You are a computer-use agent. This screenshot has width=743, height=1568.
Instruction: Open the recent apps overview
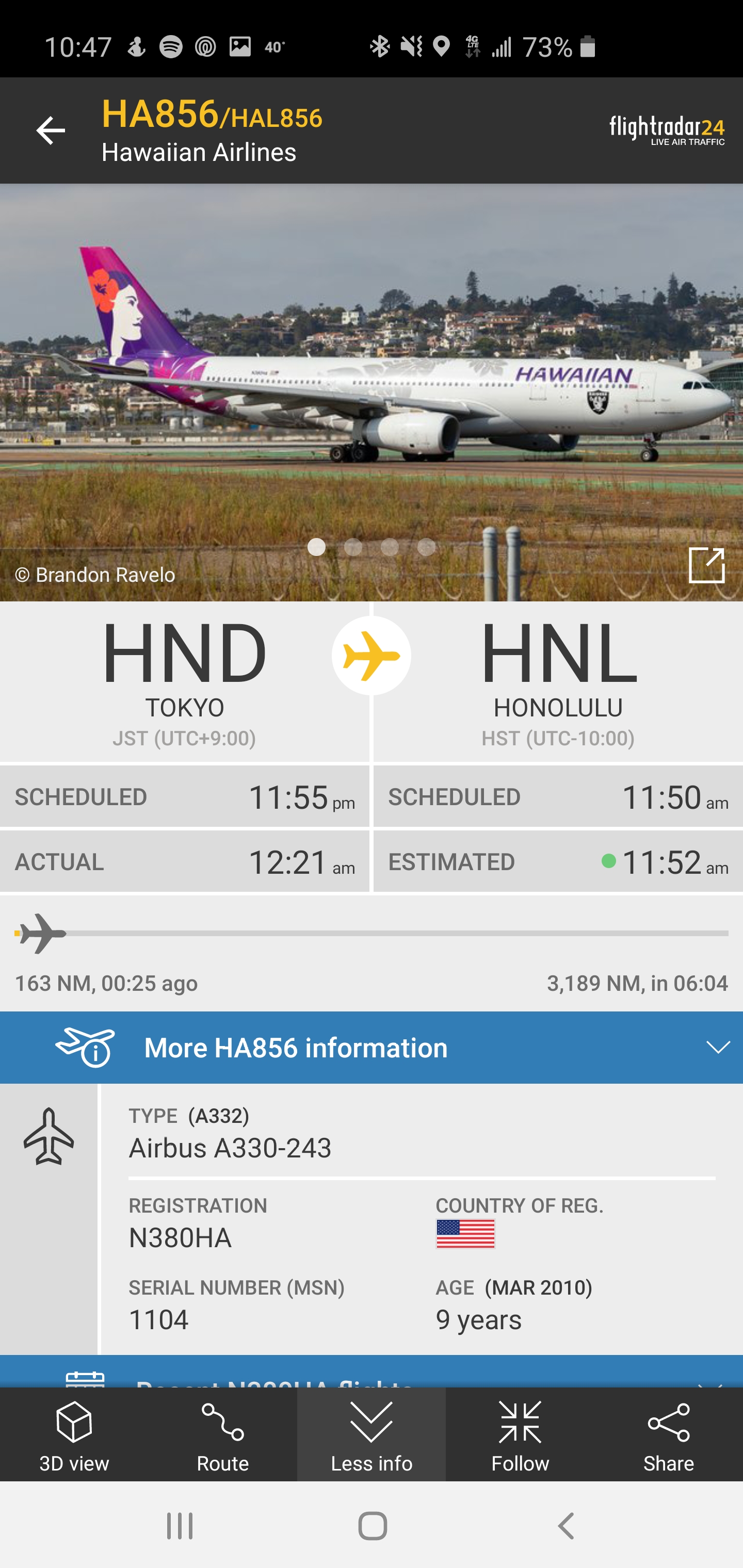pyautogui.click(x=180, y=1526)
